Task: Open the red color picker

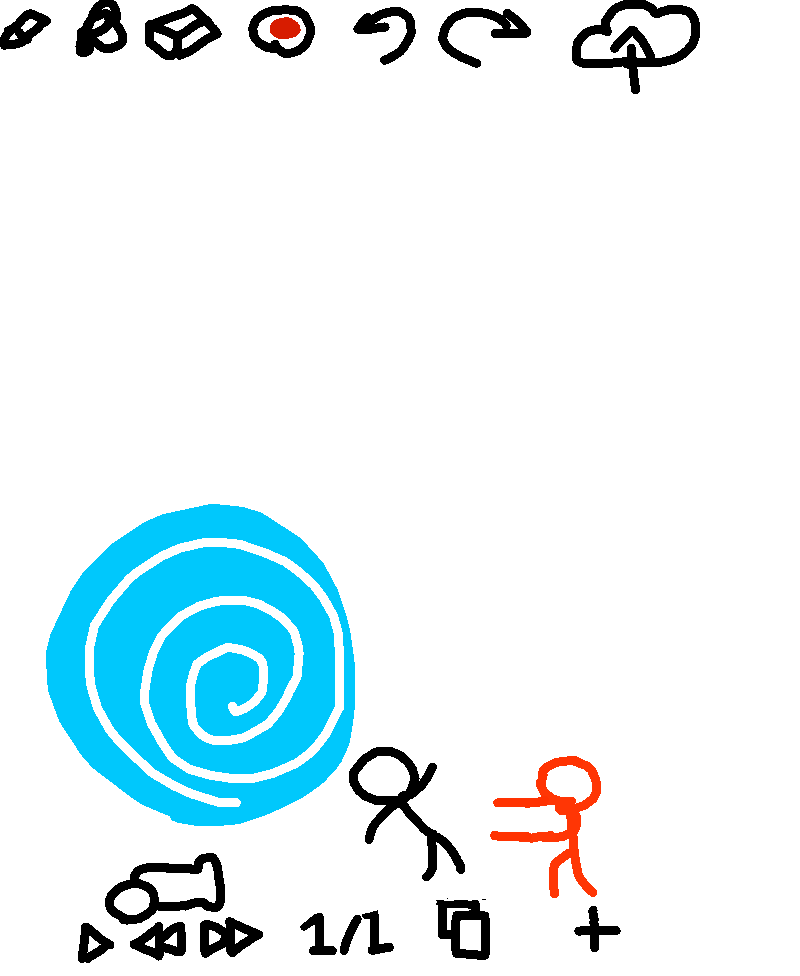Action: tap(282, 31)
